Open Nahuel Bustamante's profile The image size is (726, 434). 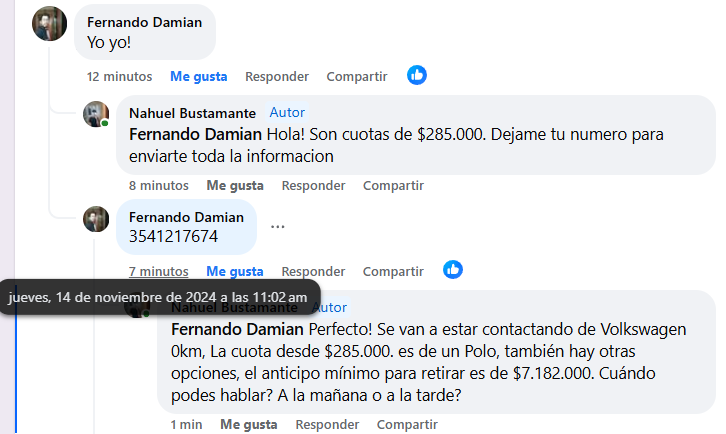pos(192,113)
